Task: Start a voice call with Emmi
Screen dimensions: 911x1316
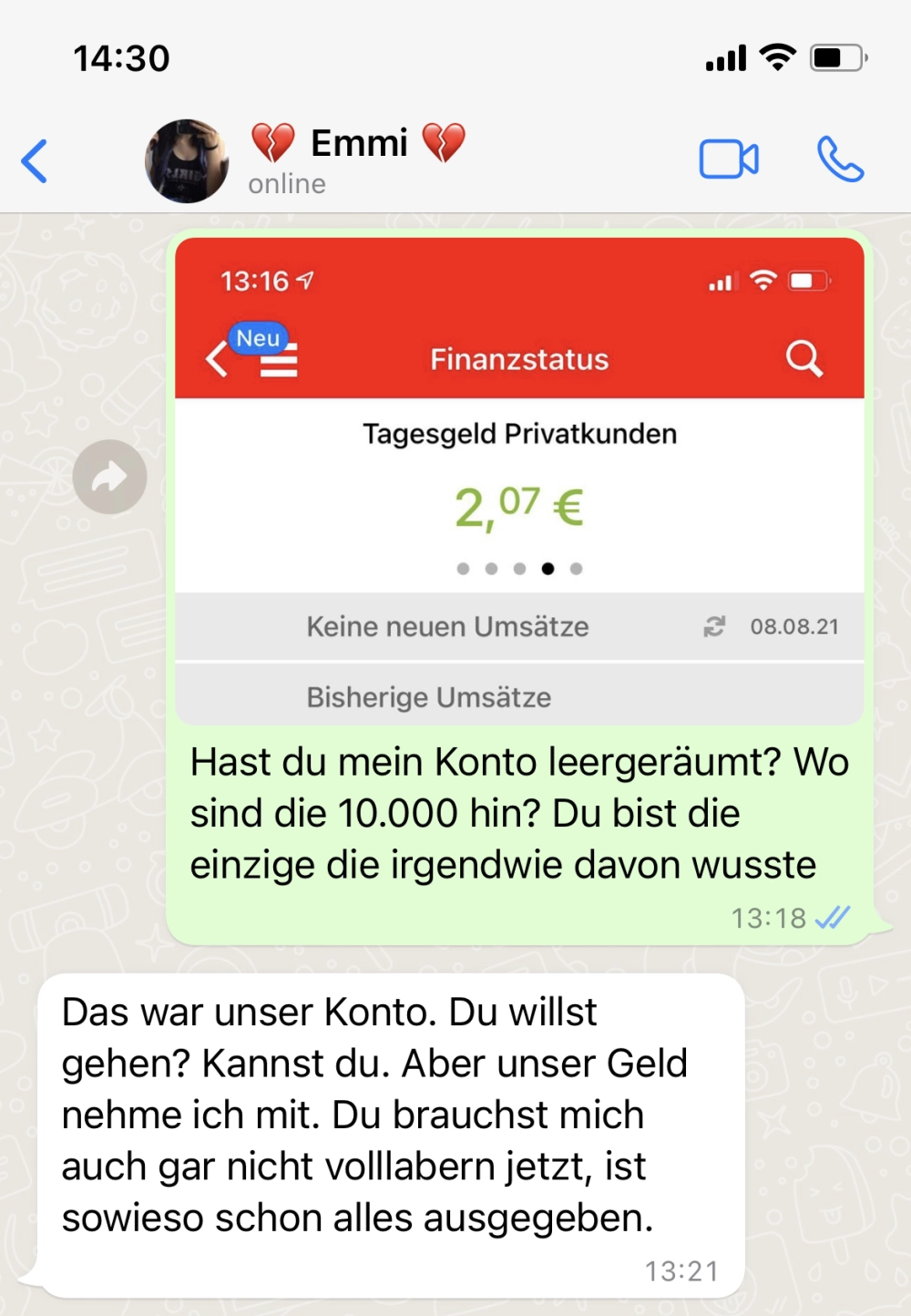Action: (839, 159)
